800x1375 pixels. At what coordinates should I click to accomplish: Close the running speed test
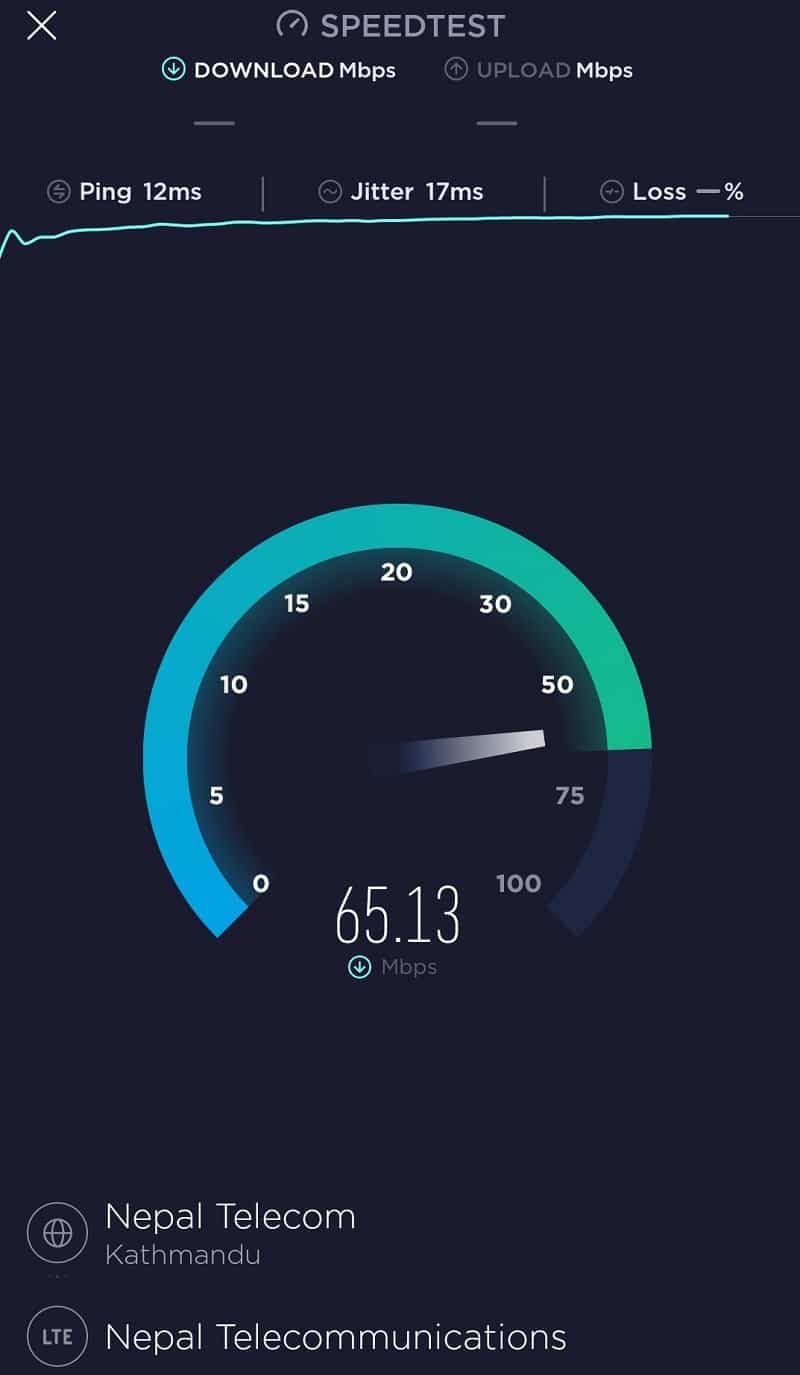41,26
